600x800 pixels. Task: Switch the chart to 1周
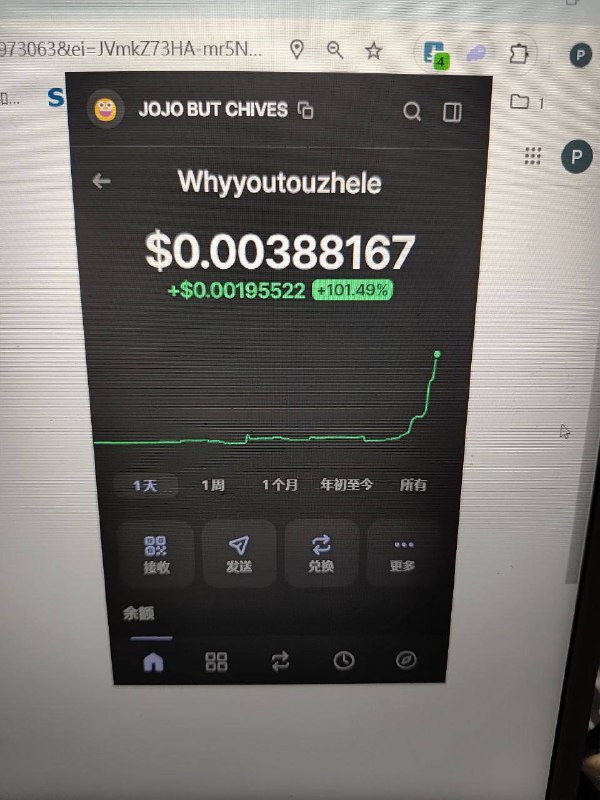coord(213,485)
